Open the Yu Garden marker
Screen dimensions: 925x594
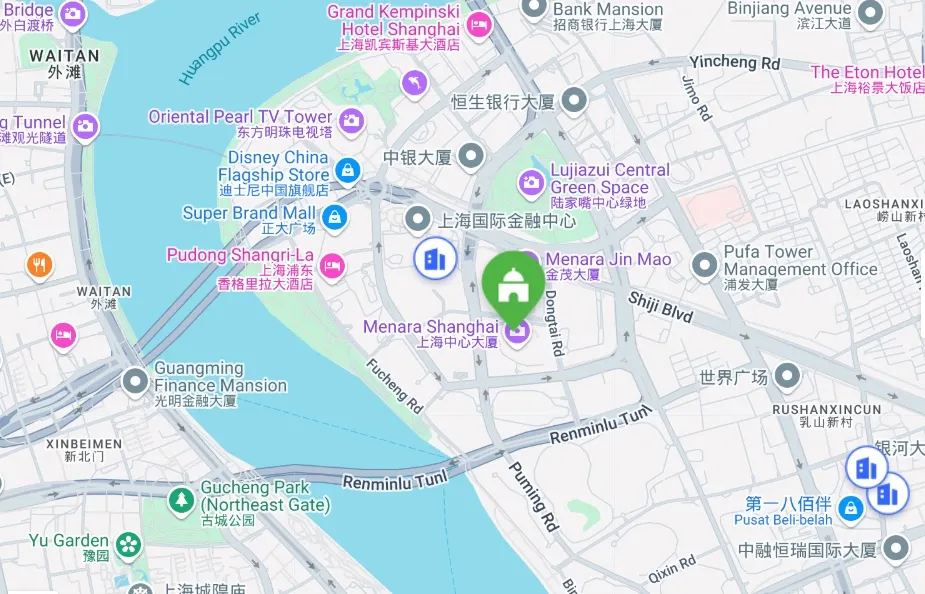128,544
